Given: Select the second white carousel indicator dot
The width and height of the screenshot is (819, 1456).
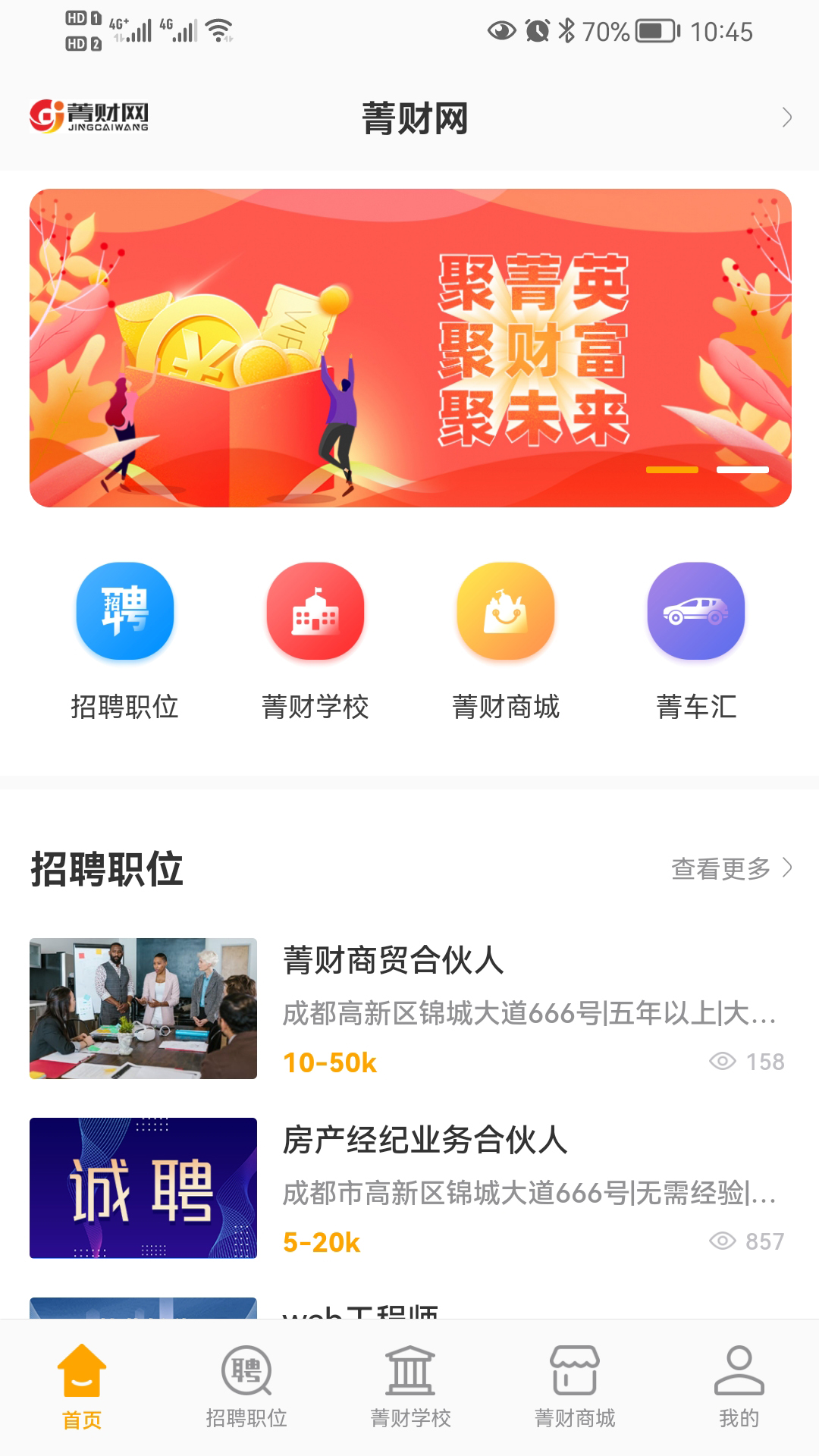Looking at the screenshot, I should coord(744,470).
